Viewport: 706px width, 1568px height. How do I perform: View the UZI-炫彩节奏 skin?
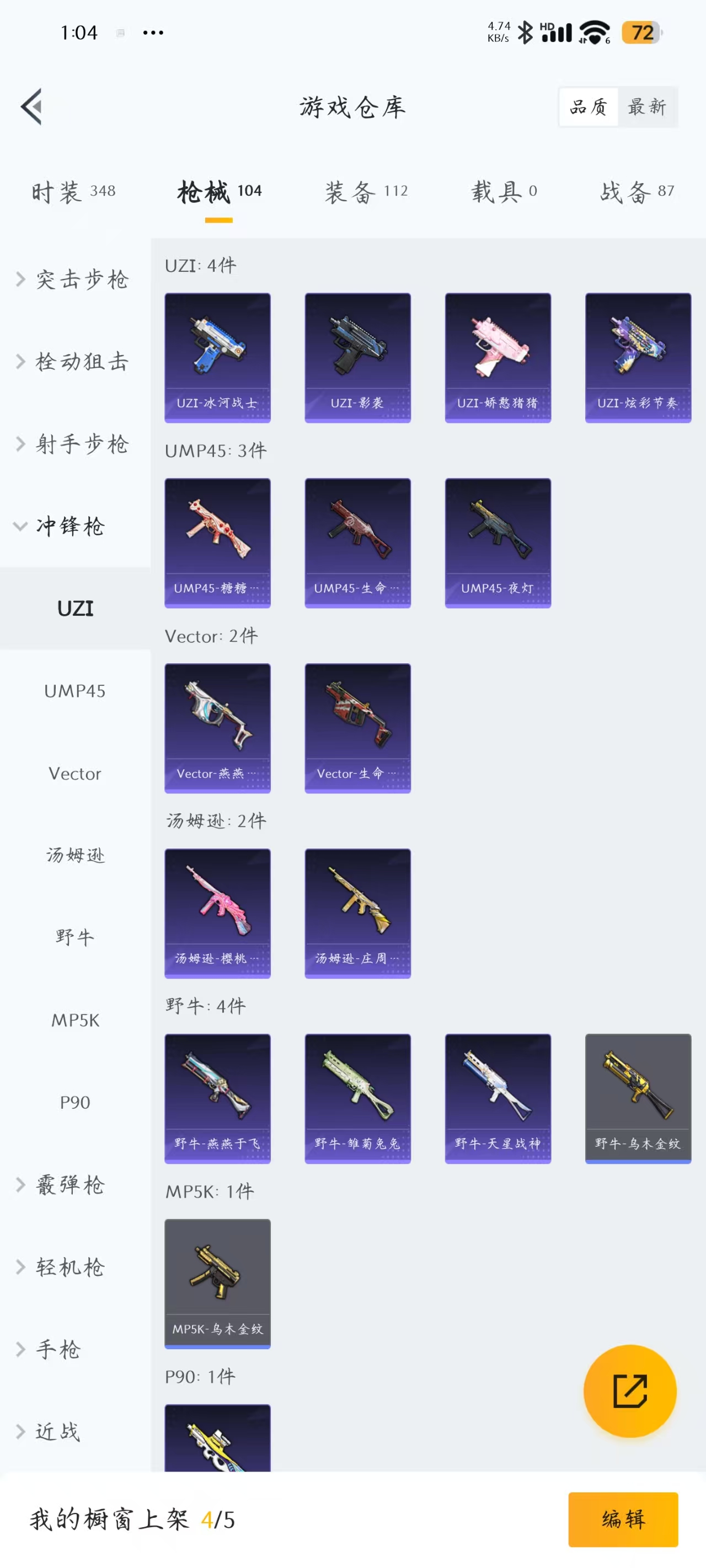638,357
